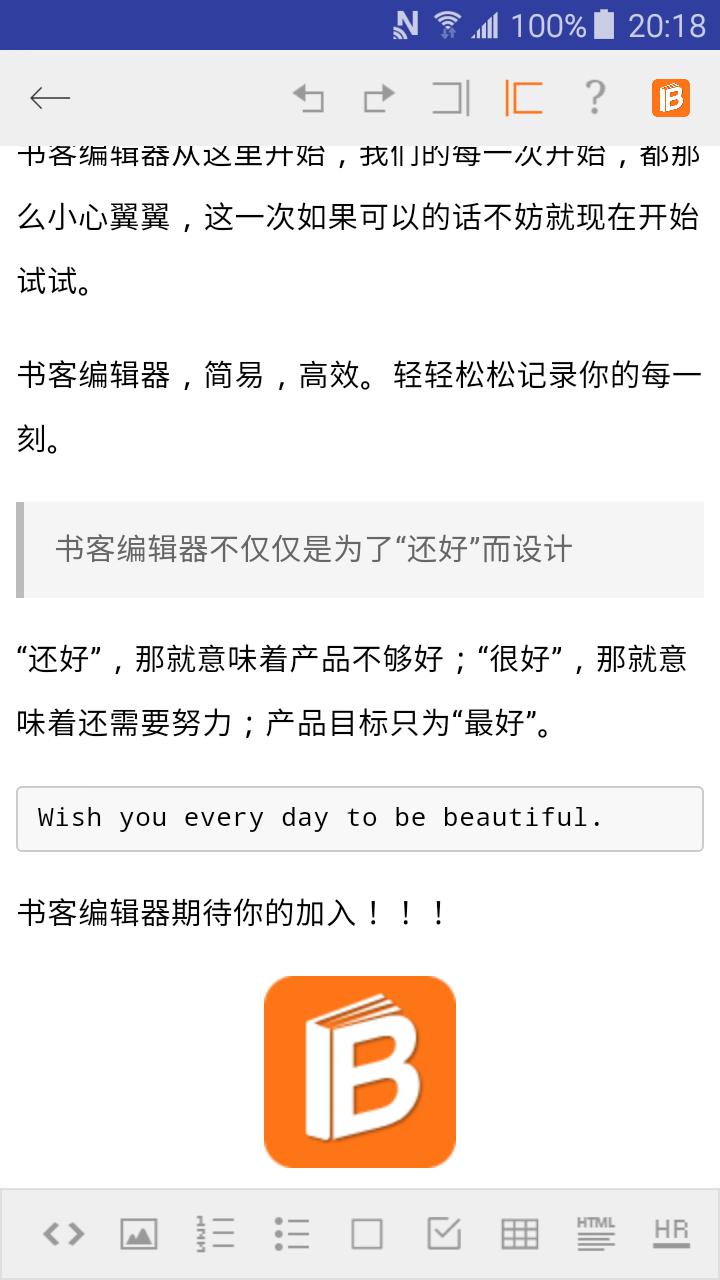Image resolution: width=720 pixels, height=1280 pixels.
Task: Insert a table
Action: tap(520, 1234)
